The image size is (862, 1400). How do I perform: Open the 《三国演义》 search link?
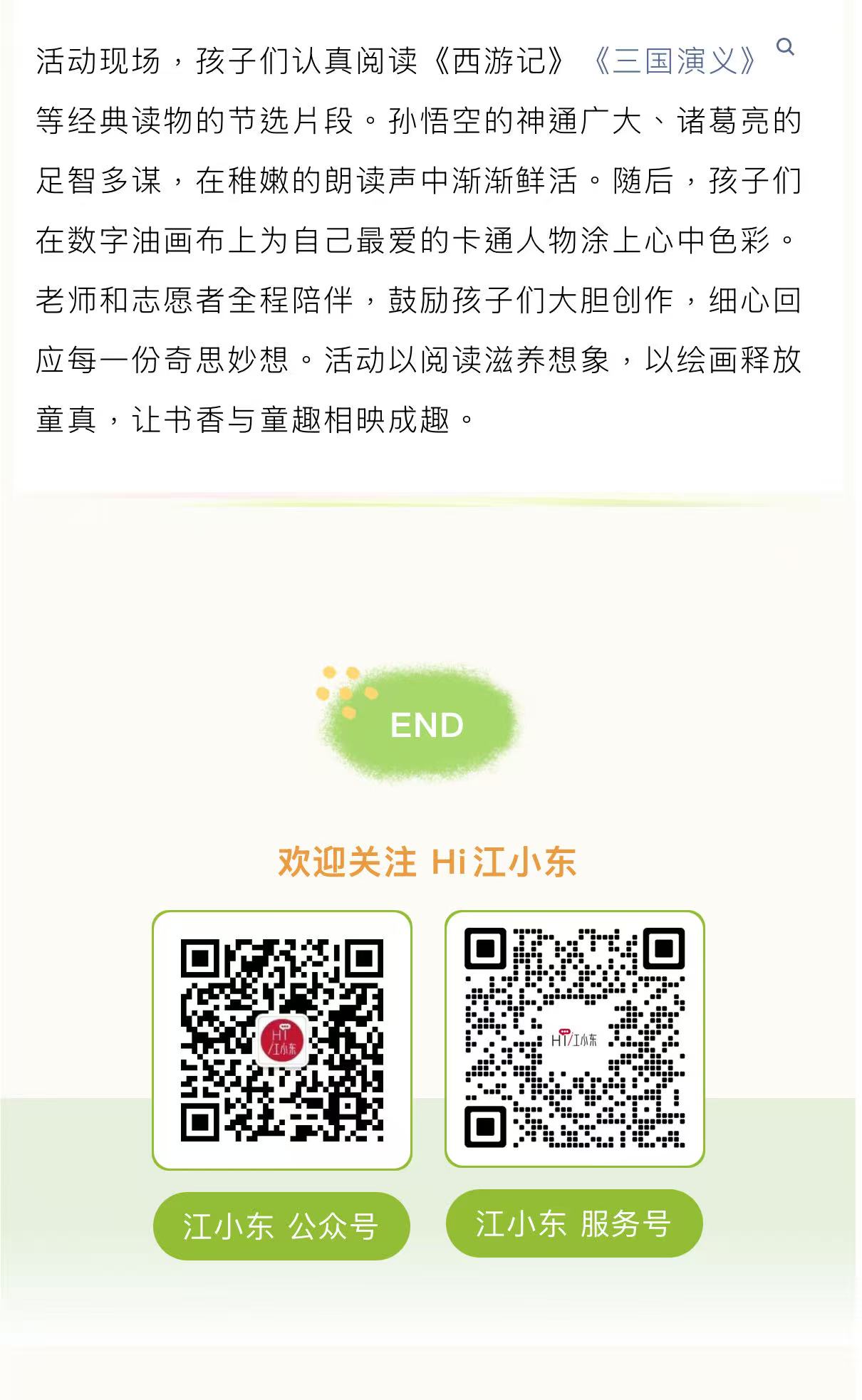pyautogui.click(x=675, y=61)
